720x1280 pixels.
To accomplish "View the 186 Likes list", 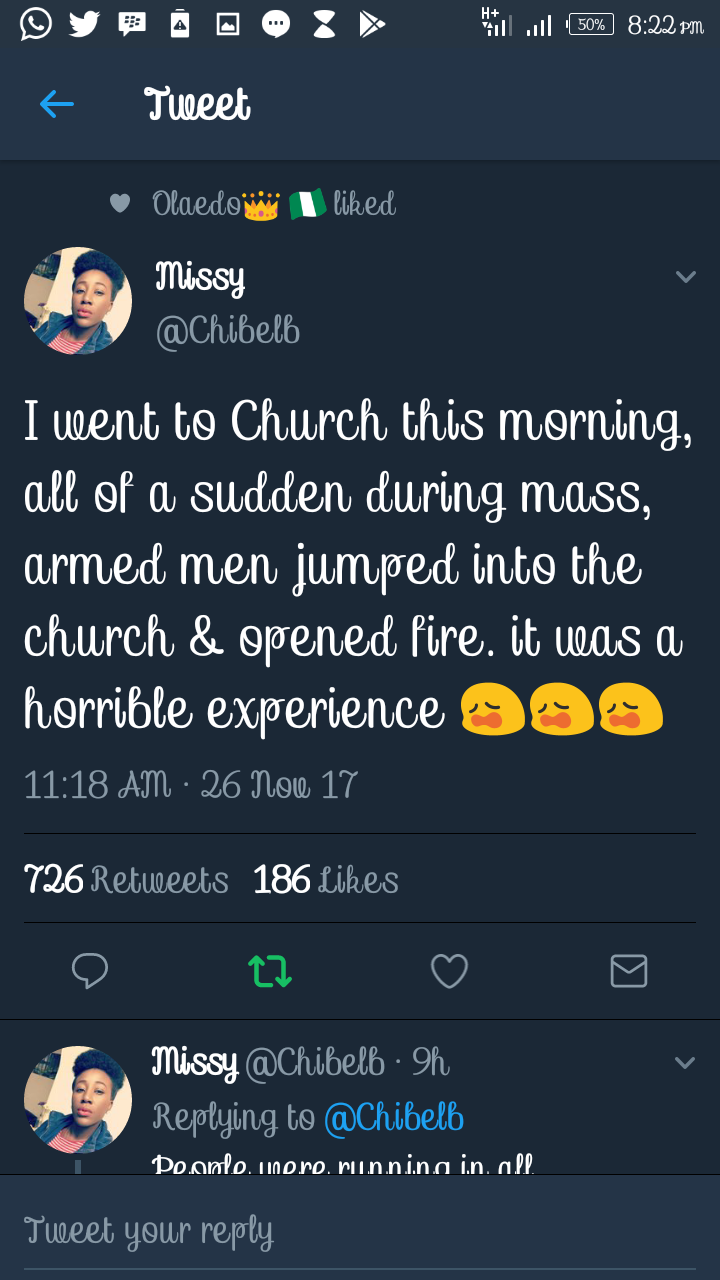I will pos(326,879).
